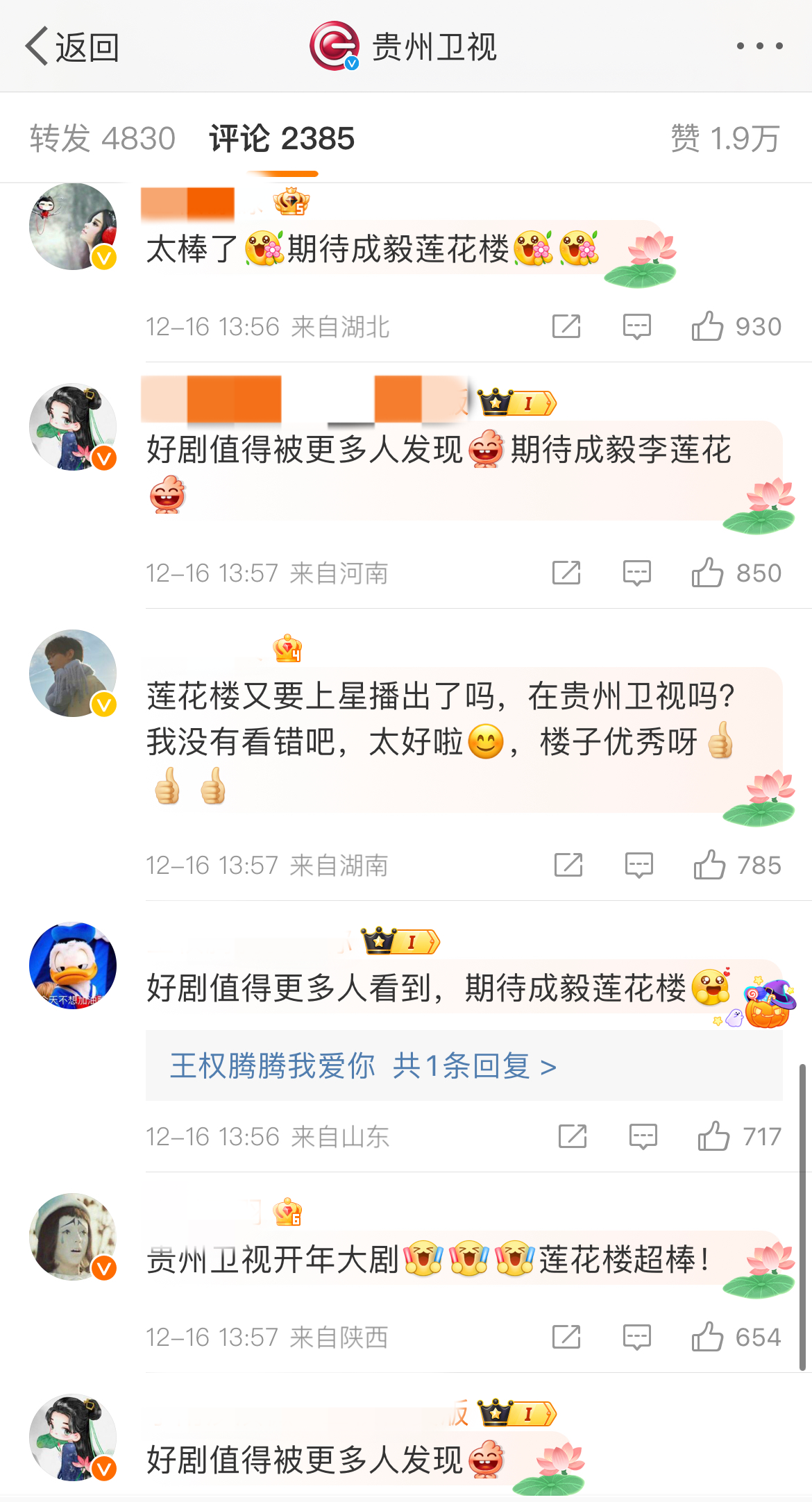The height and width of the screenshot is (1502, 812).
Task: Switch to the 转发 4830 tab
Action: click(x=103, y=138)
